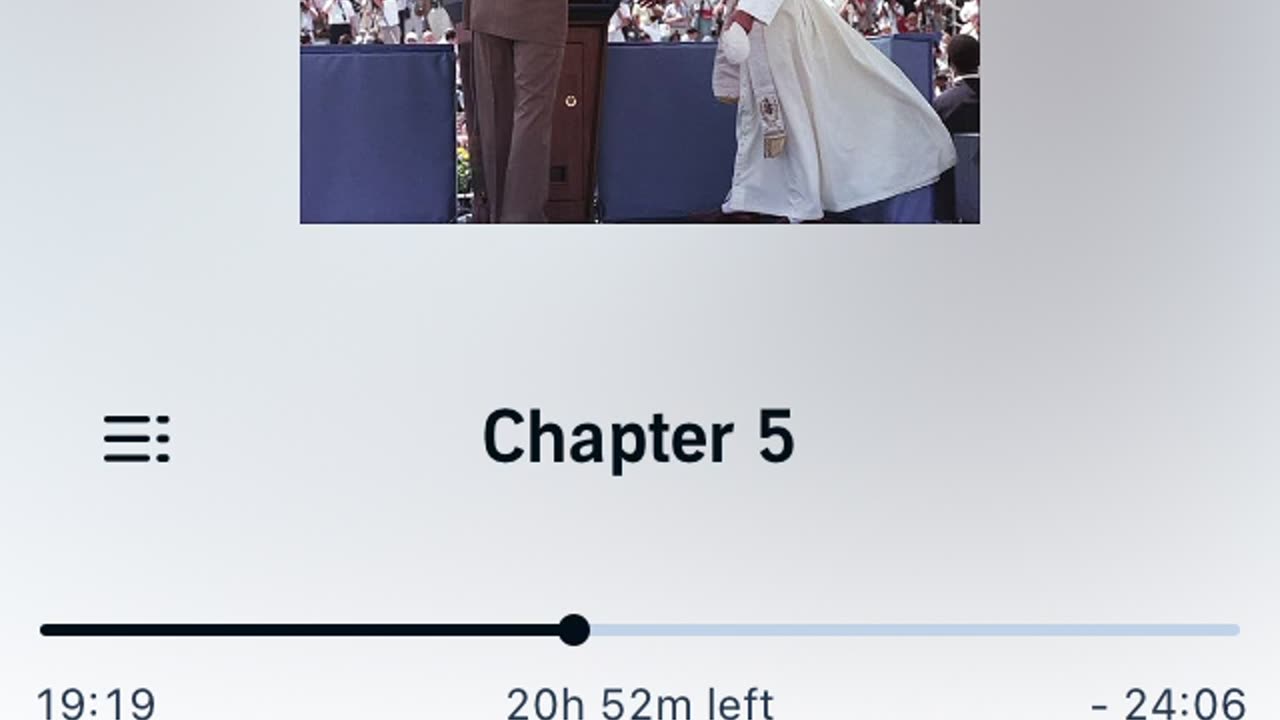Viewport: 1280px width, 720px height.
Task: Tap the playback progress slider knob
Action: pos(574,630)
